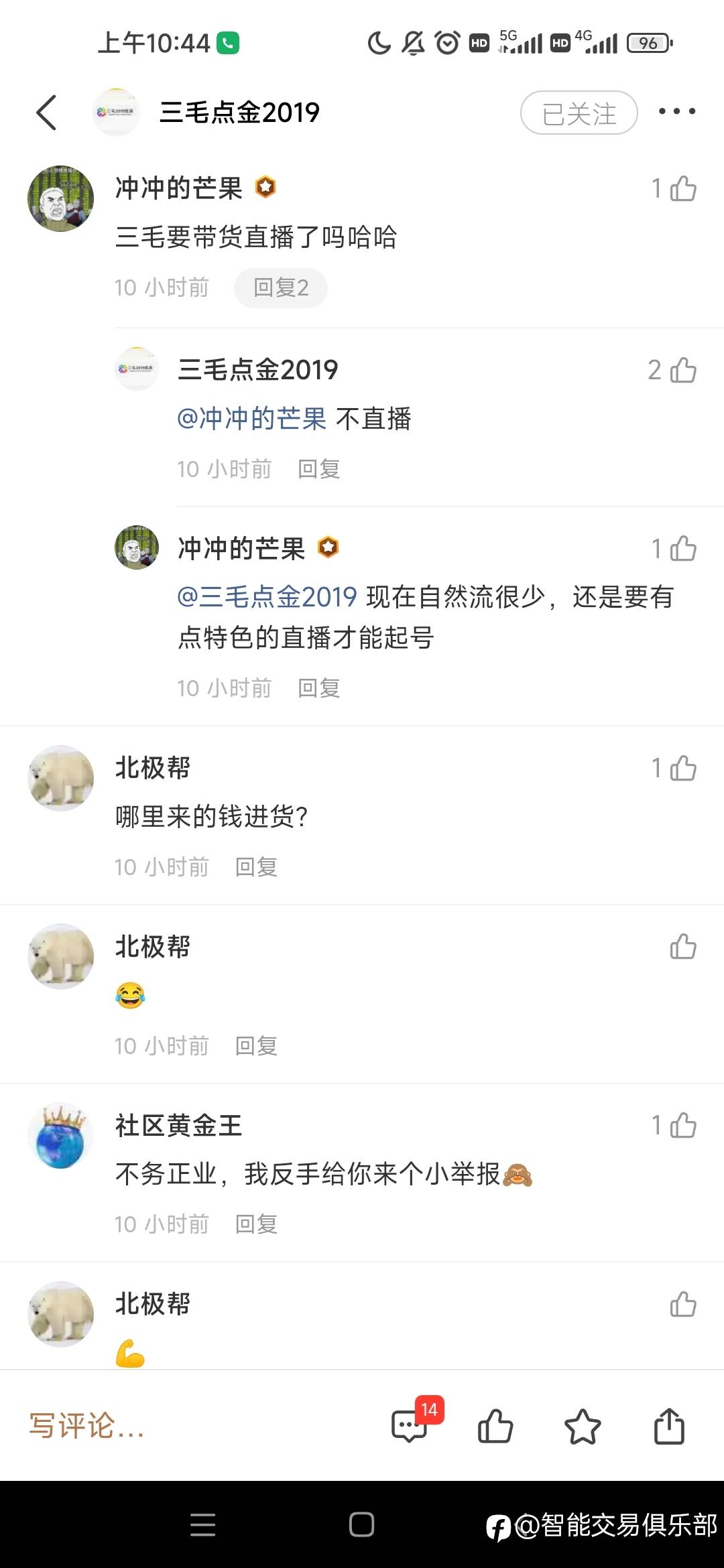Follow the @三毛点金2019 mention link
Image resolution: width=724 pixels, height=1568 pixels.
tap(267, 596)
